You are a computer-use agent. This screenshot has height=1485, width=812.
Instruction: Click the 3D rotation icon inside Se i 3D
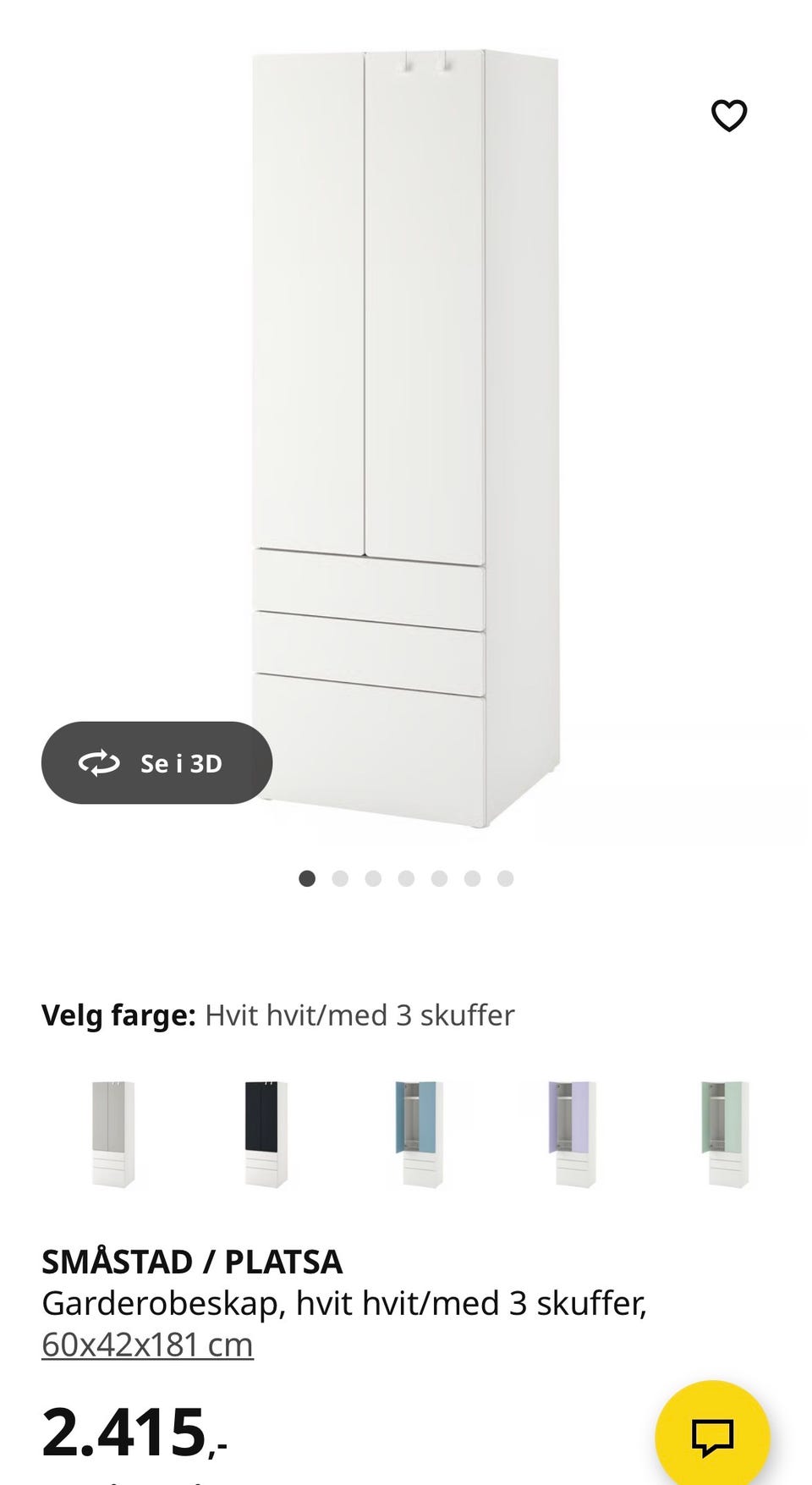coord(99,763)
